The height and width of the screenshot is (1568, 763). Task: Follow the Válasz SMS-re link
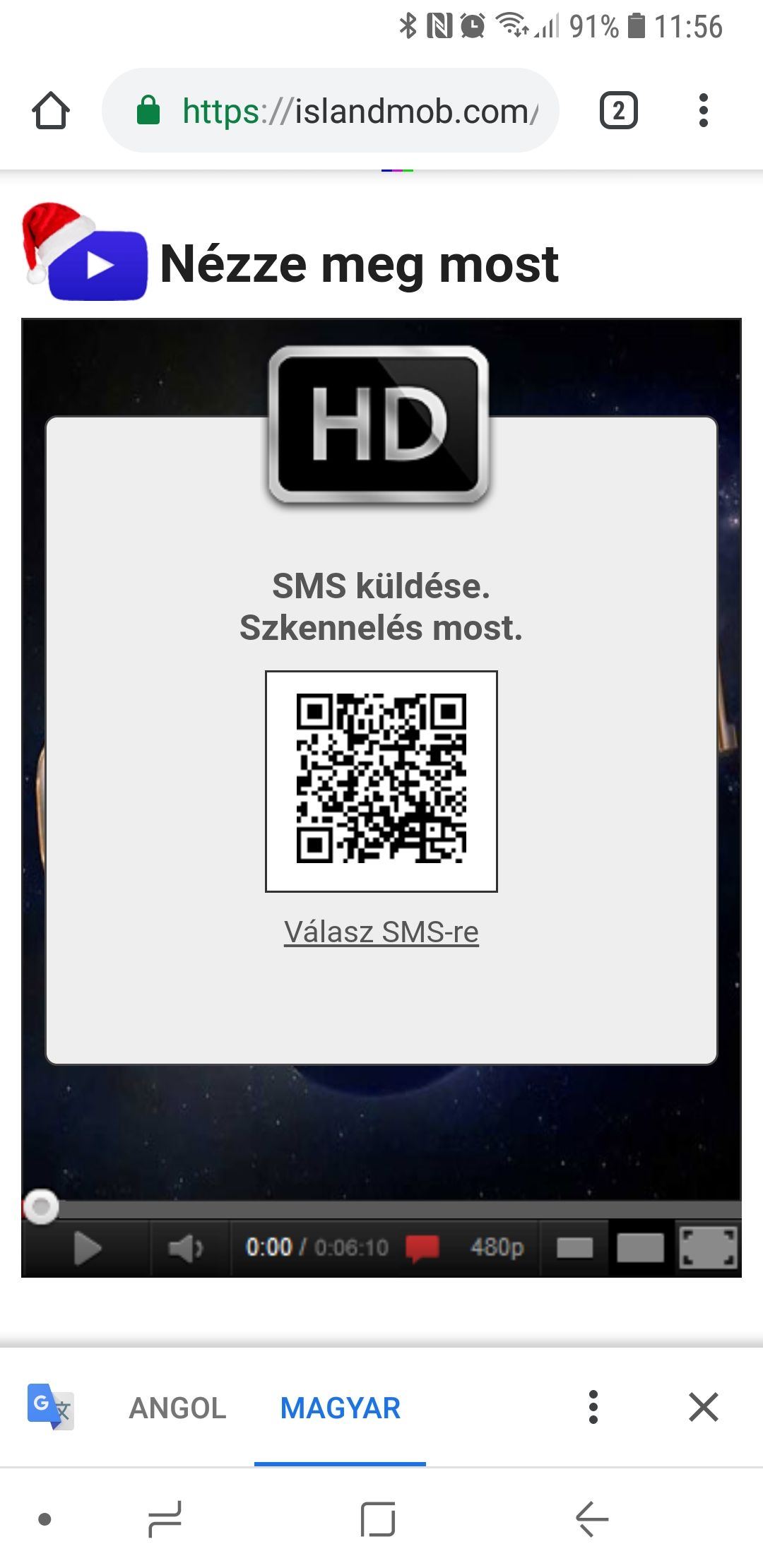[381, 932]
